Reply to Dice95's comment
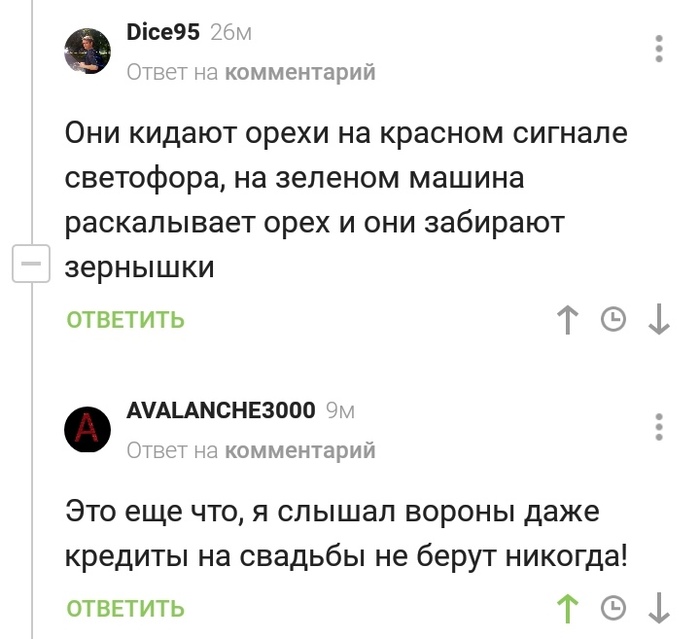The width and height of the screenshot is (700, 639). click(126, 320)
